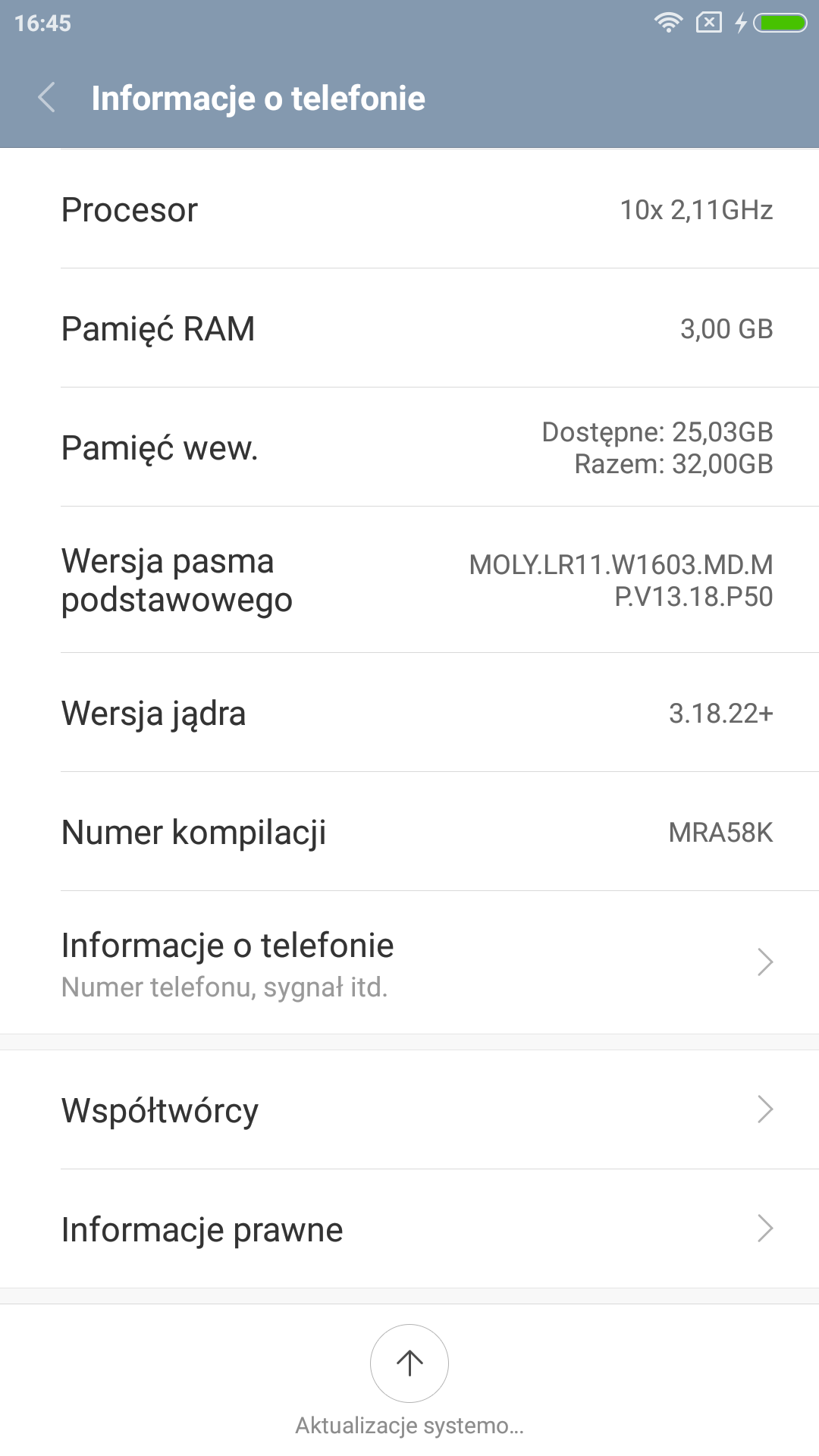Open the Współtwórcy row

409,1109
